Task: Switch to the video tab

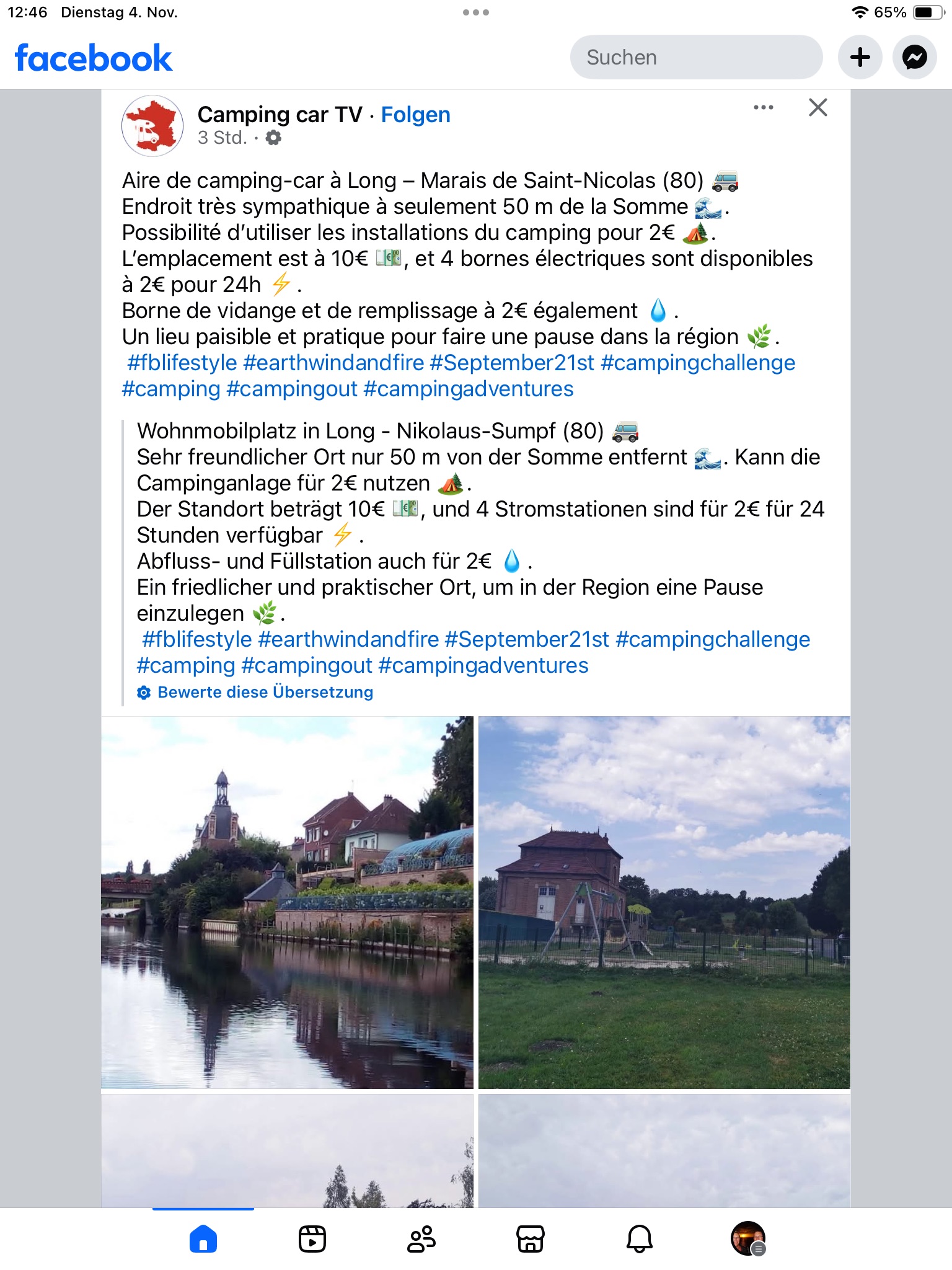Action: point(312,1239)
